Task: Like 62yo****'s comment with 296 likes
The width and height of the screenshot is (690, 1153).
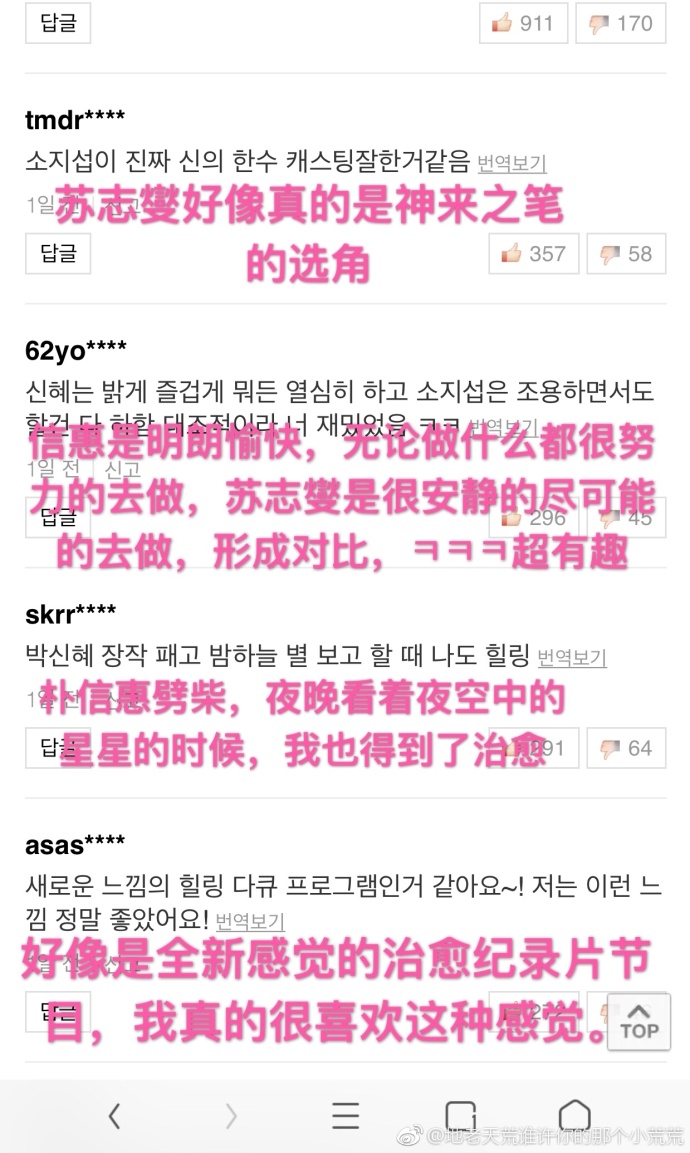Action: 535,517
